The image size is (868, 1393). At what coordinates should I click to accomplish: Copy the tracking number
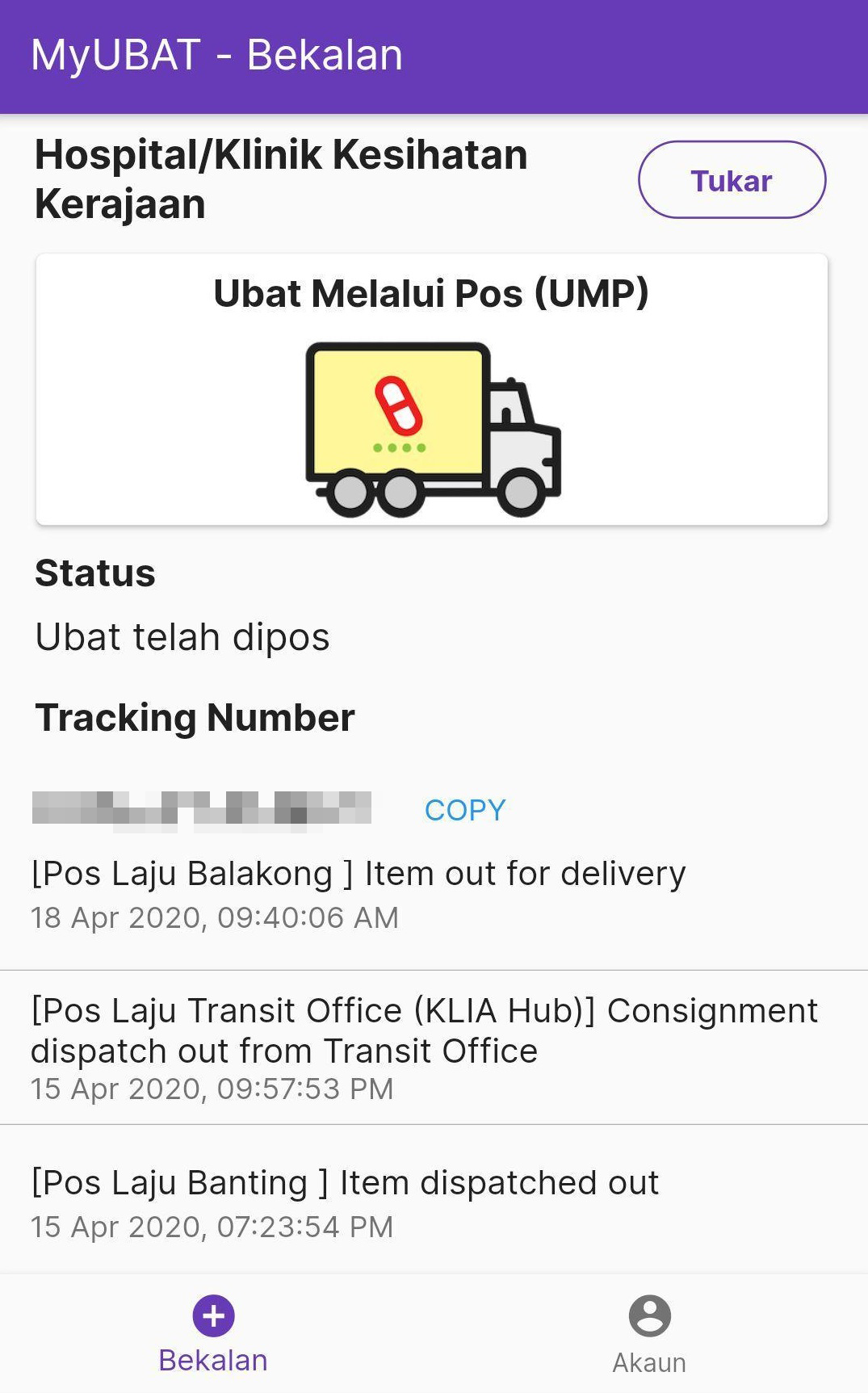tap(465, 810)
